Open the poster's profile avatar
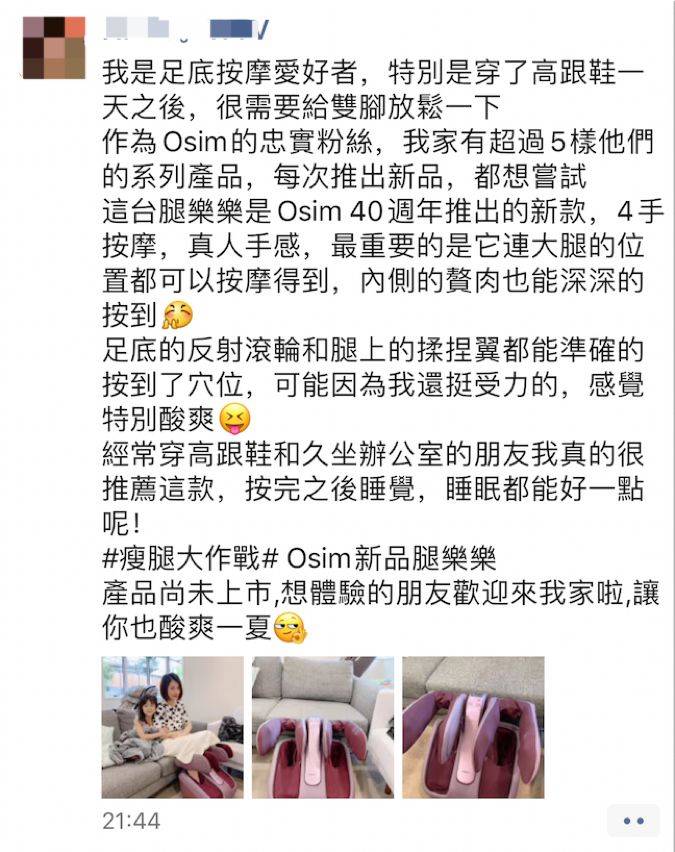This screenshot has width=675, height=852. point(53,47)
